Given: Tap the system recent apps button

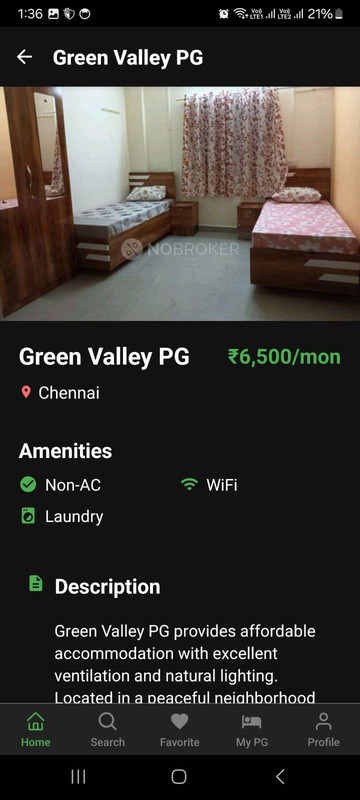Looking at the screenshot, I should click(78, 777).
